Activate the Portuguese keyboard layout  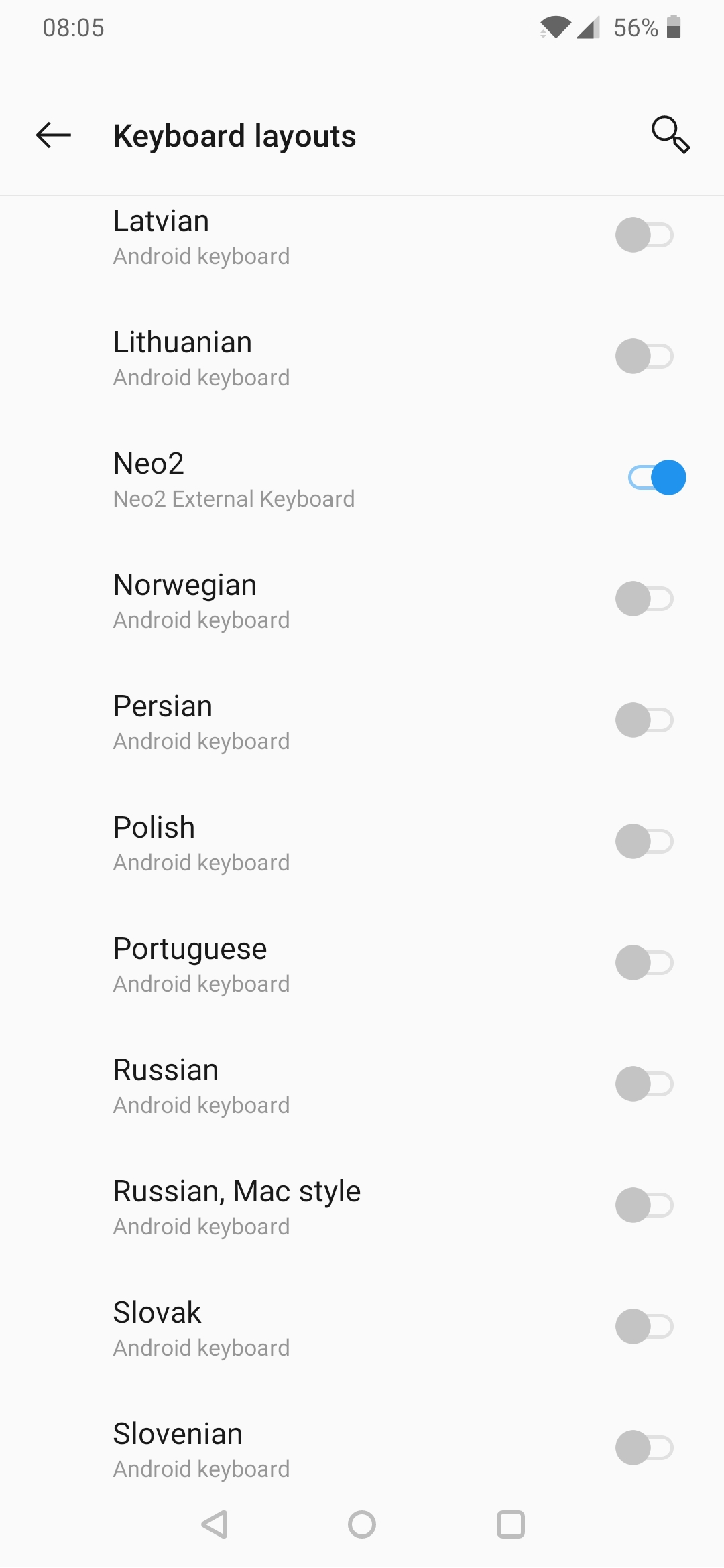tap(644, 963)
